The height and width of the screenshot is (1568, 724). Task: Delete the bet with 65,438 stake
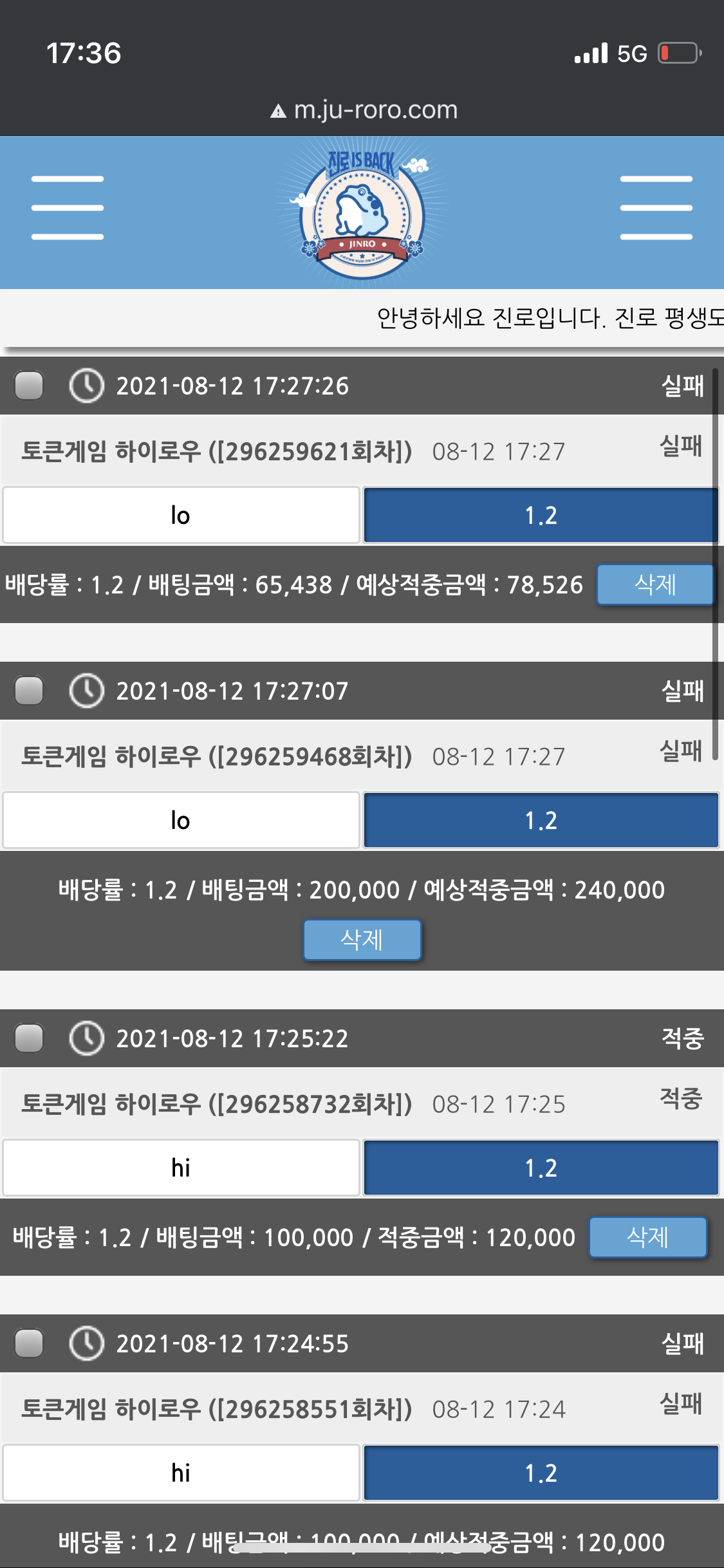(654, 584)
